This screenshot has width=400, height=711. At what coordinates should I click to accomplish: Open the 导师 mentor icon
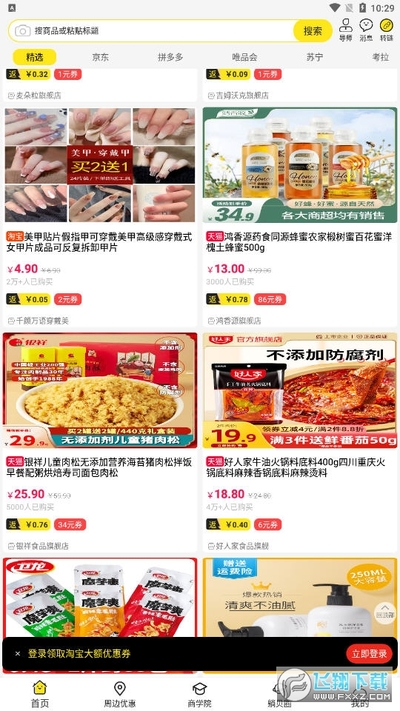[346, 30]
